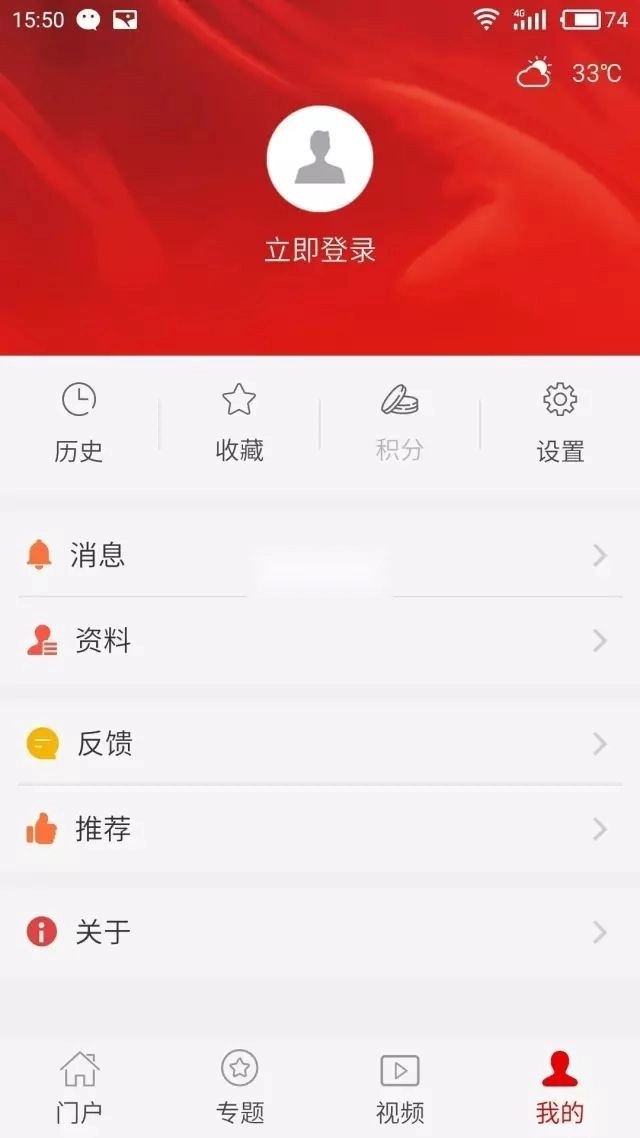Open 积分 points
Image resolution: width=640 pixels, height=1138 pixels.
pyautogui.click(x=399, y=423)
